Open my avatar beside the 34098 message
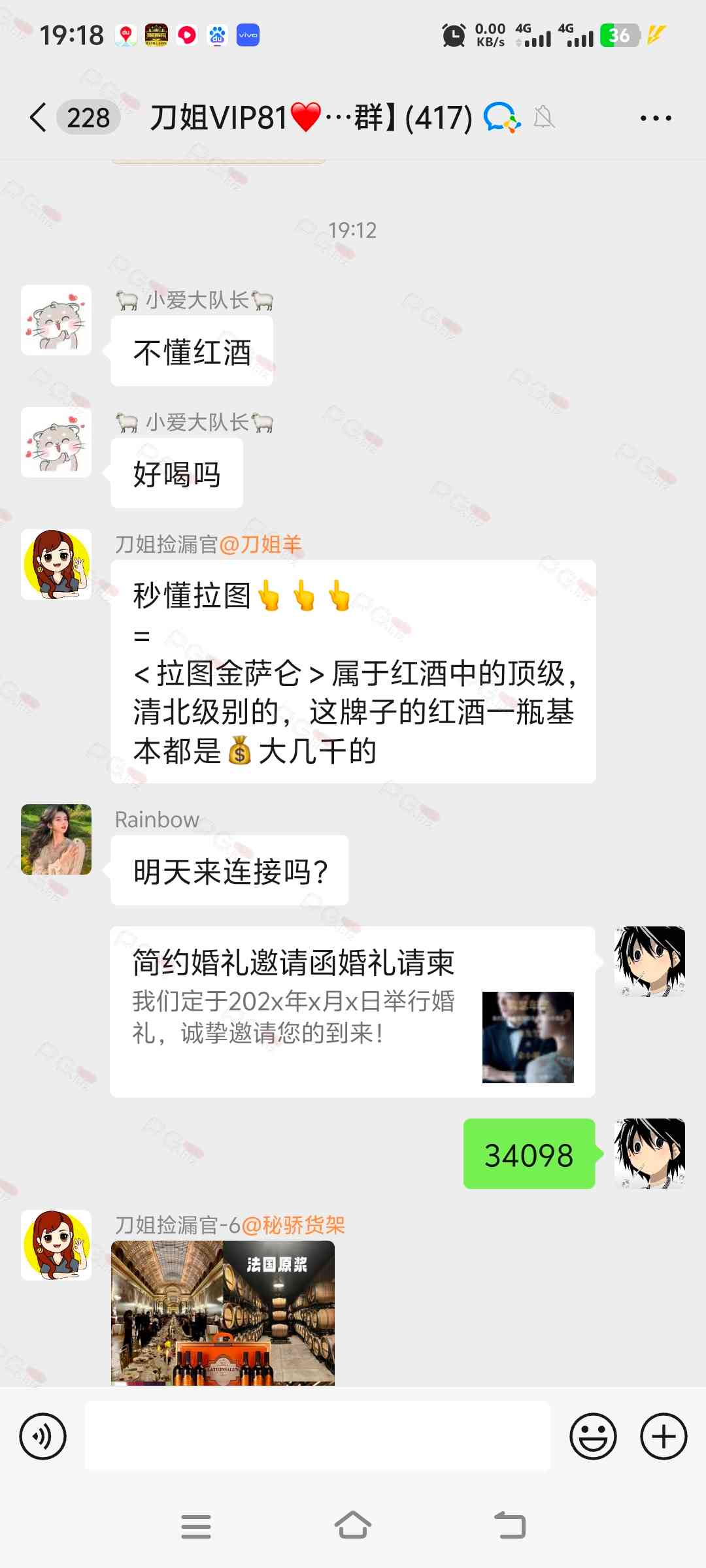This screenshot has height=1568, width=706. [x=649, y=1154]
